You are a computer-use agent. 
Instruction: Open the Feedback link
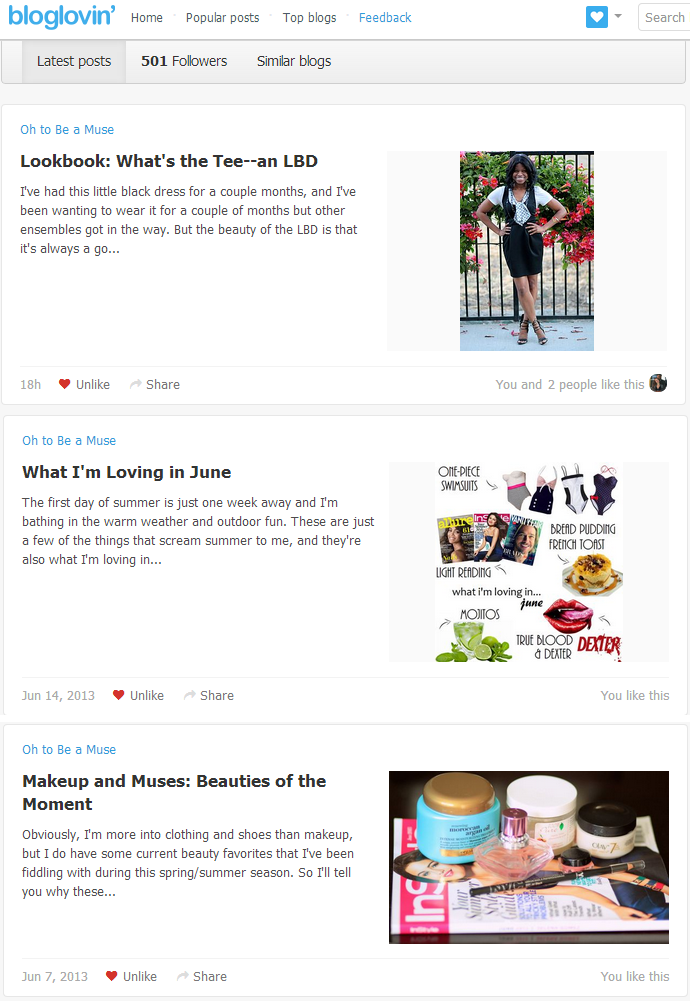385,17
